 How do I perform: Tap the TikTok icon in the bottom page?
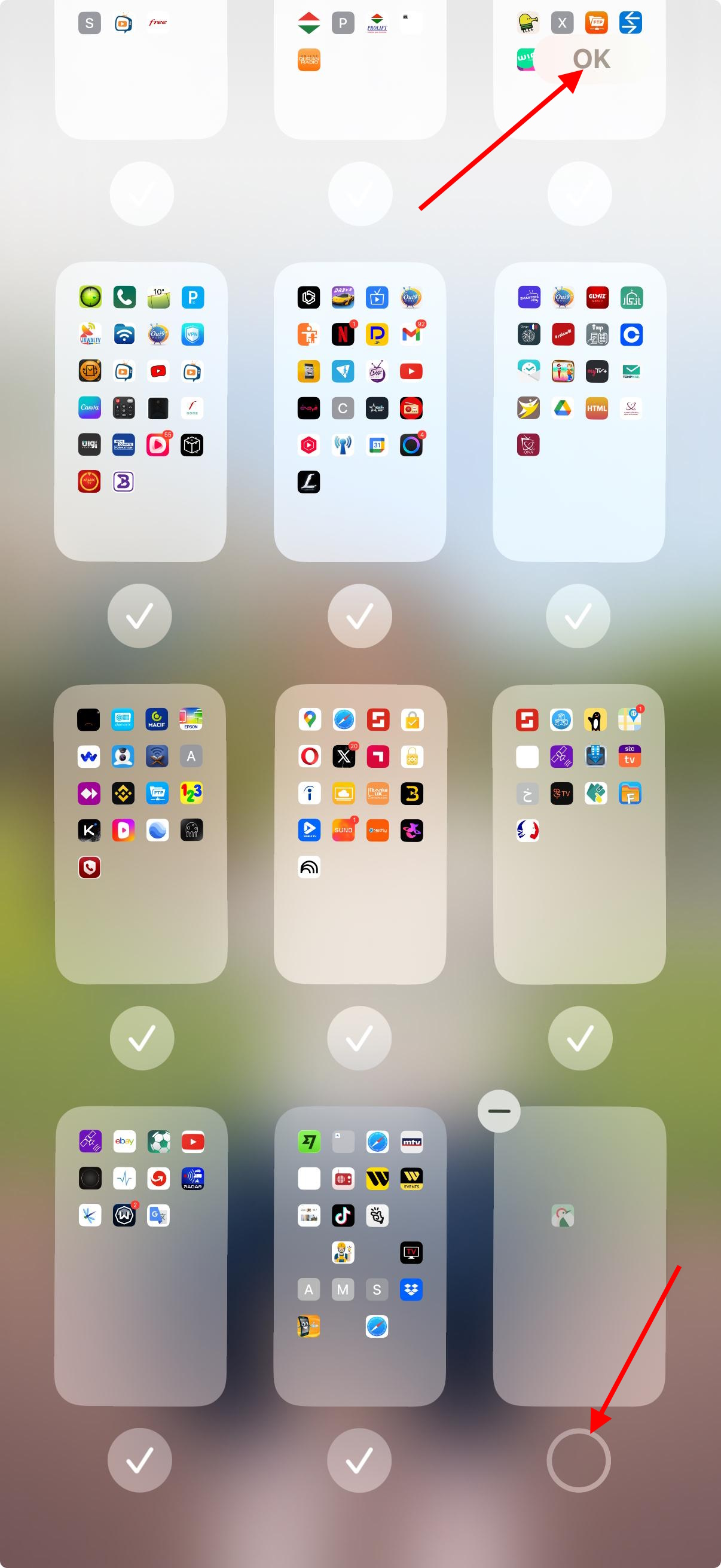(x=343, y=1216)
